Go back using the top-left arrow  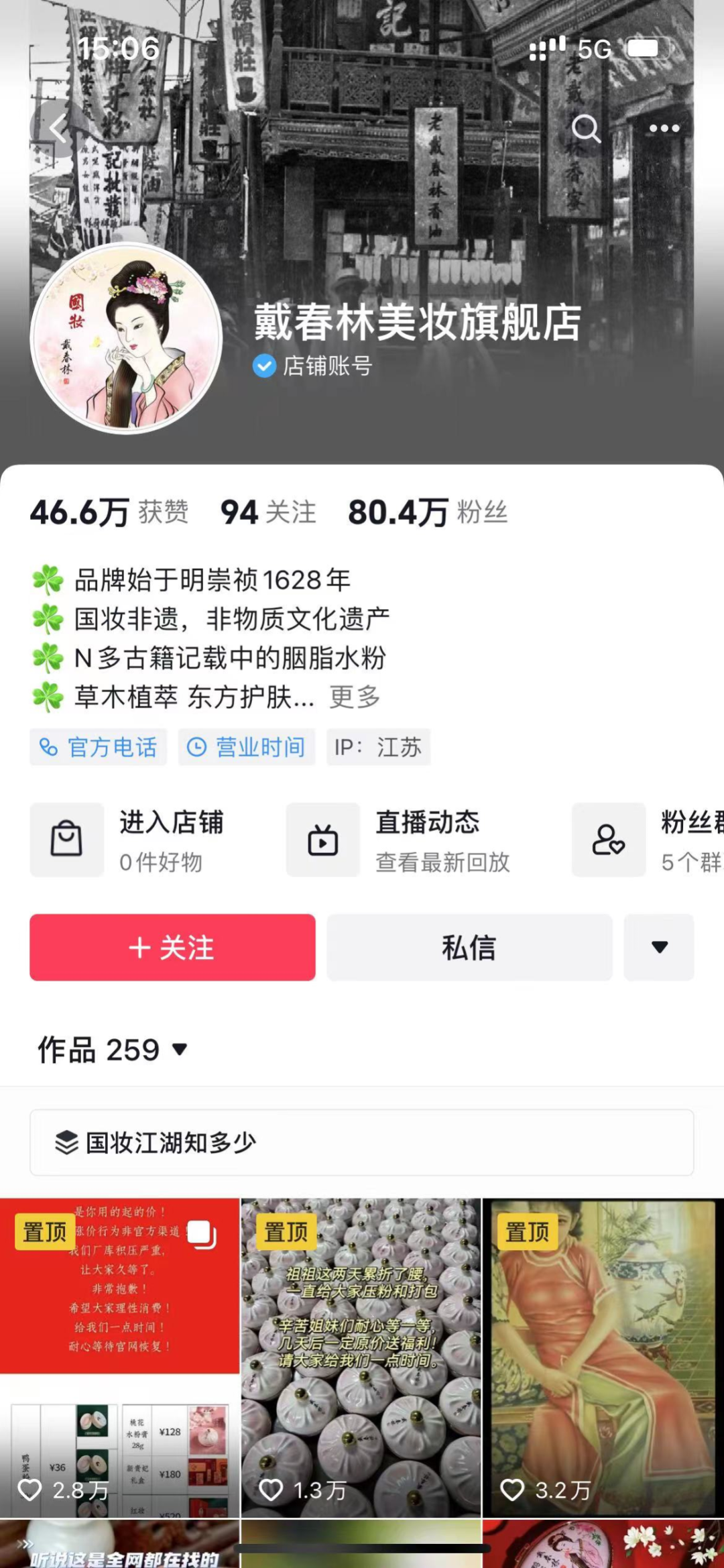pyautogui.click(x=58, y=128)
